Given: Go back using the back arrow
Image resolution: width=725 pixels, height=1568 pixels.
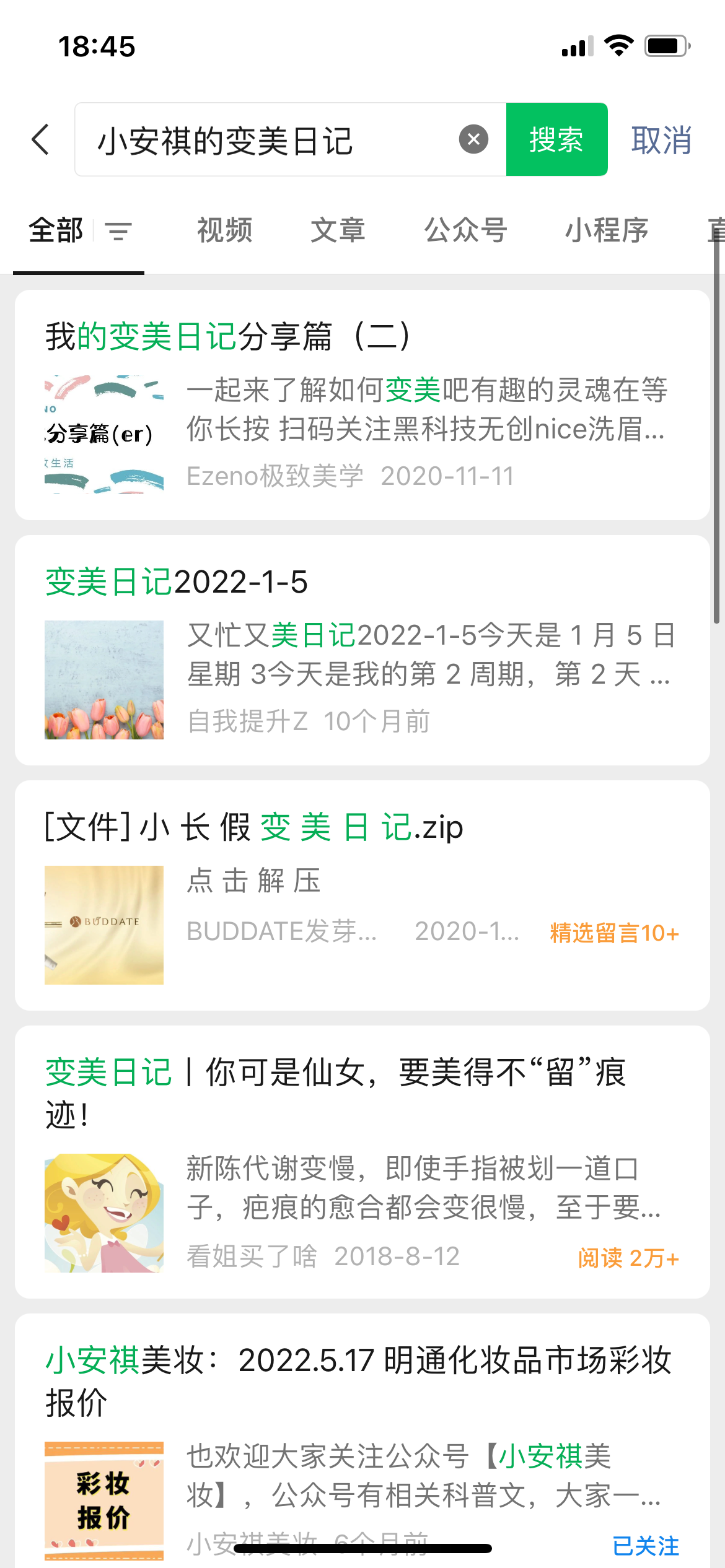Looking at the screenshot, I should (x=41, y=139).
